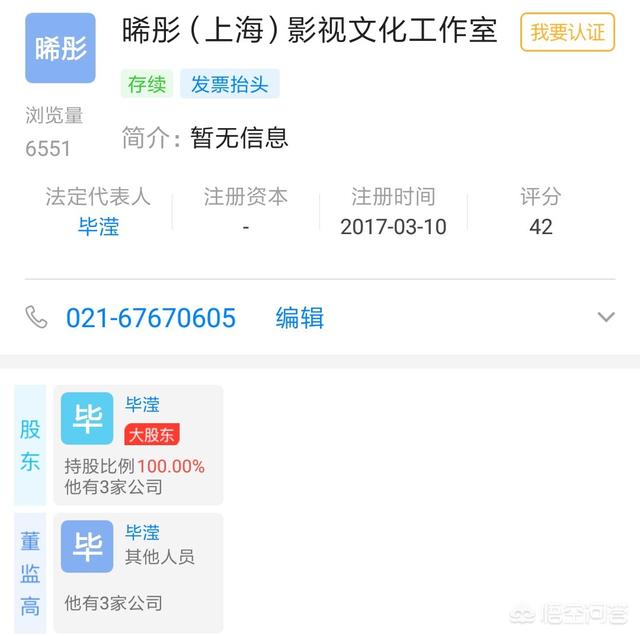Open the 董监高 card for 毕滢
The width and height of the screenshot is (640, 636).
(x=138, y=573)
